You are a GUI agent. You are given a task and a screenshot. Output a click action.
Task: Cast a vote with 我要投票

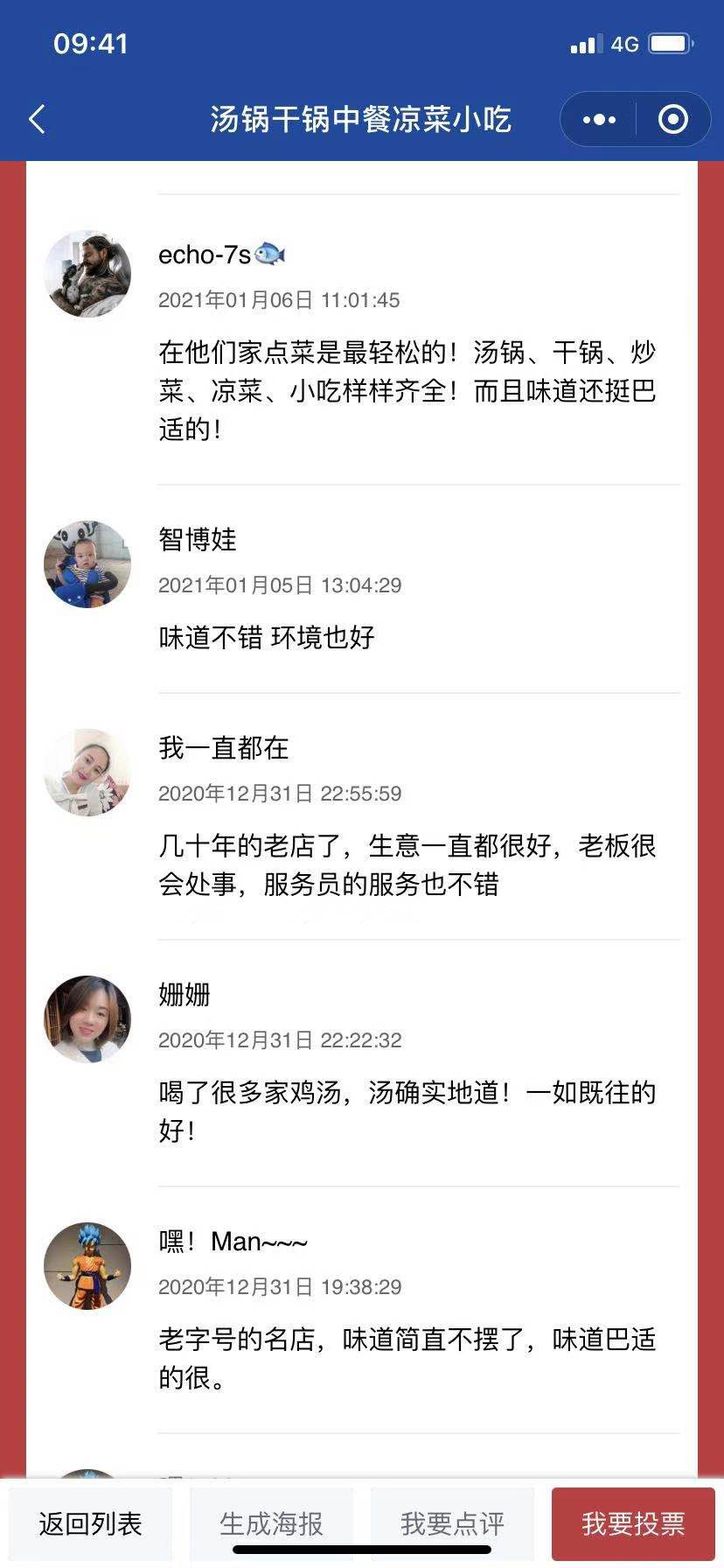[x=633, y=1523]
